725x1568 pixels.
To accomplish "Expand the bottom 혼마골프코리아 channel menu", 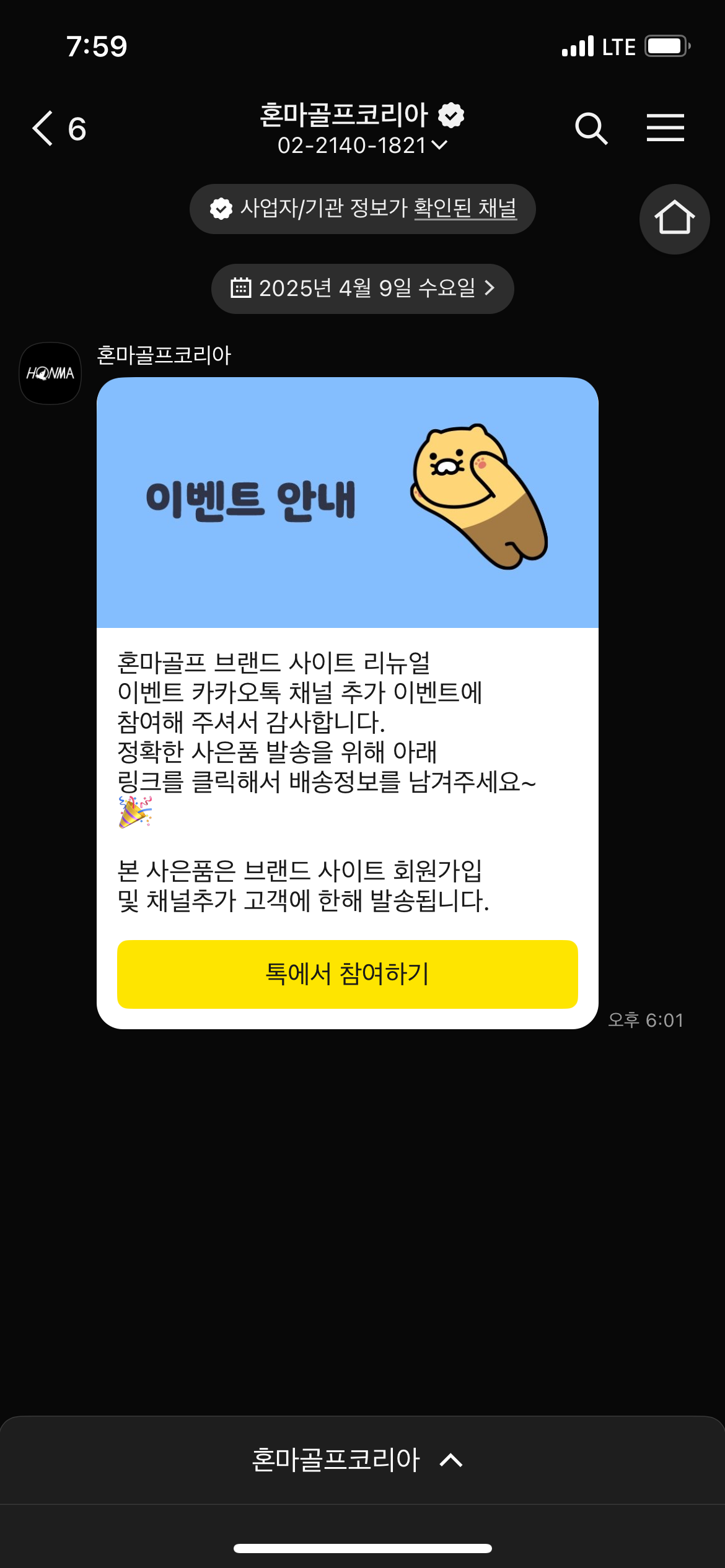I will tap(356, 1460).
